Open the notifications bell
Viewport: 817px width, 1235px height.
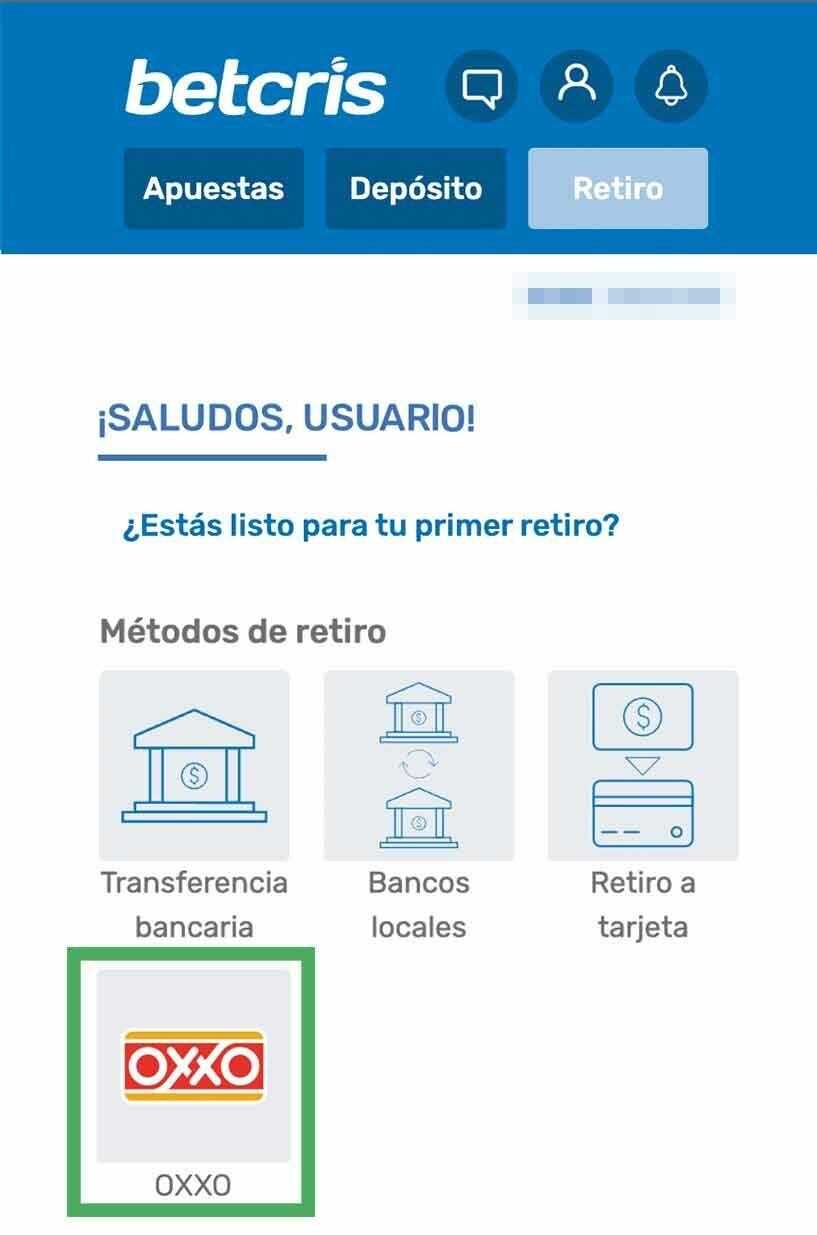tap(671, 86)
